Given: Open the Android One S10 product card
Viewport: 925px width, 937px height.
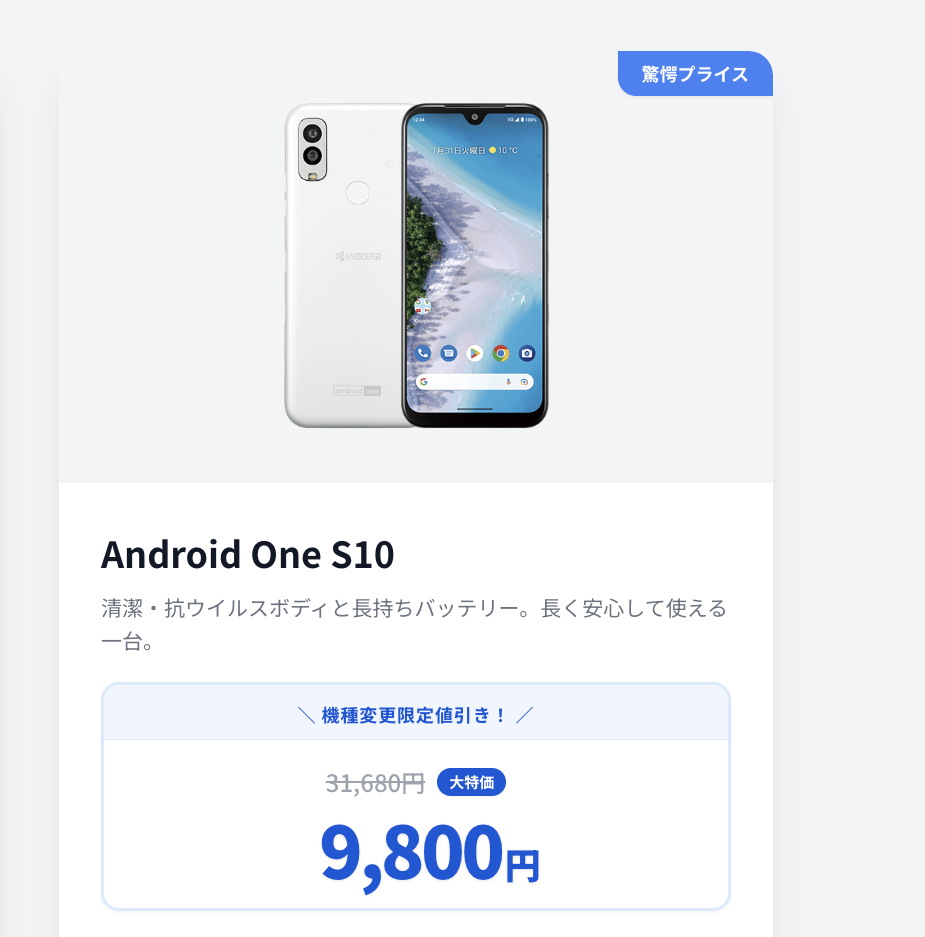Looking at the screenshot, I should tap(248, 554).
